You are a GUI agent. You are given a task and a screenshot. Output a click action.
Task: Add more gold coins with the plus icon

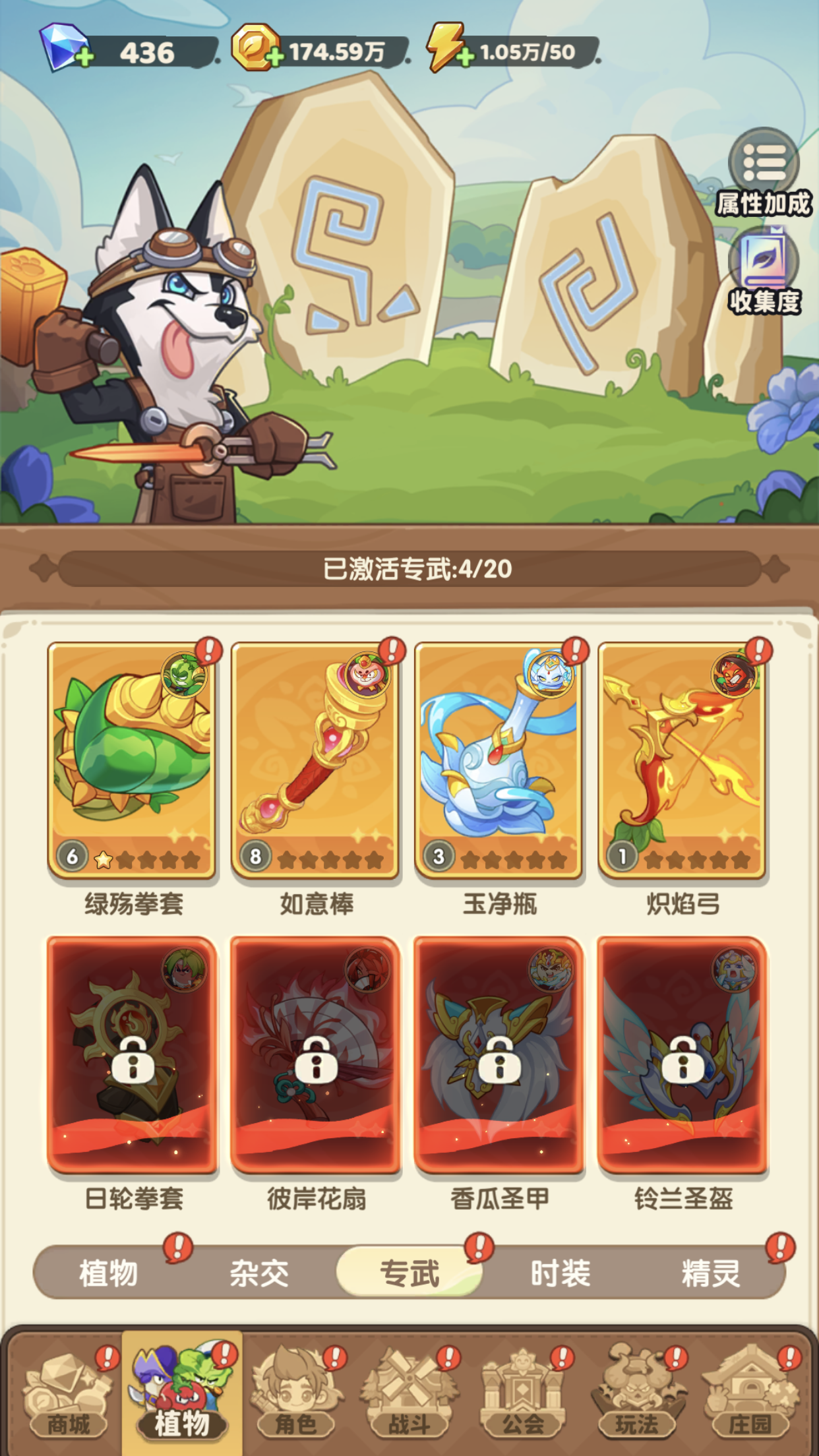[276, 57]
